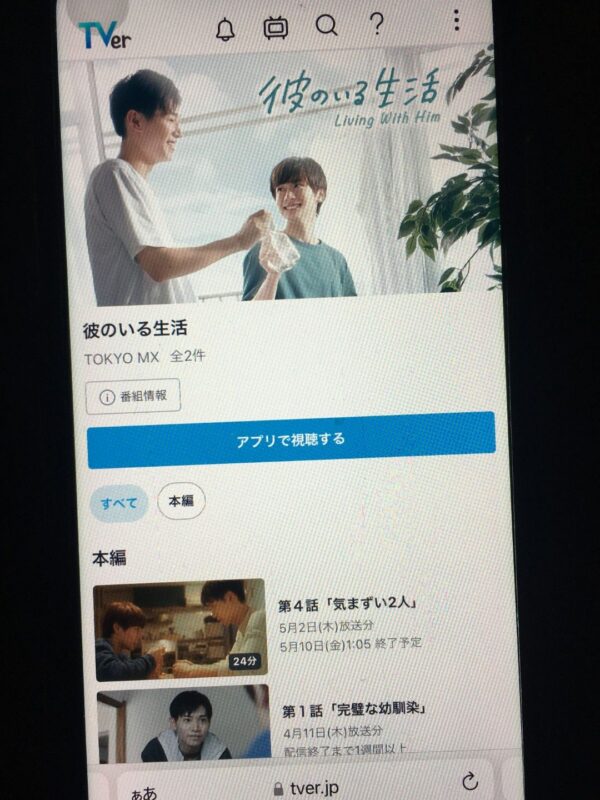The width and height of the screenshot is (600, 800).
Task: Open the TV live broadcast icon
Action: pos(275,27)
